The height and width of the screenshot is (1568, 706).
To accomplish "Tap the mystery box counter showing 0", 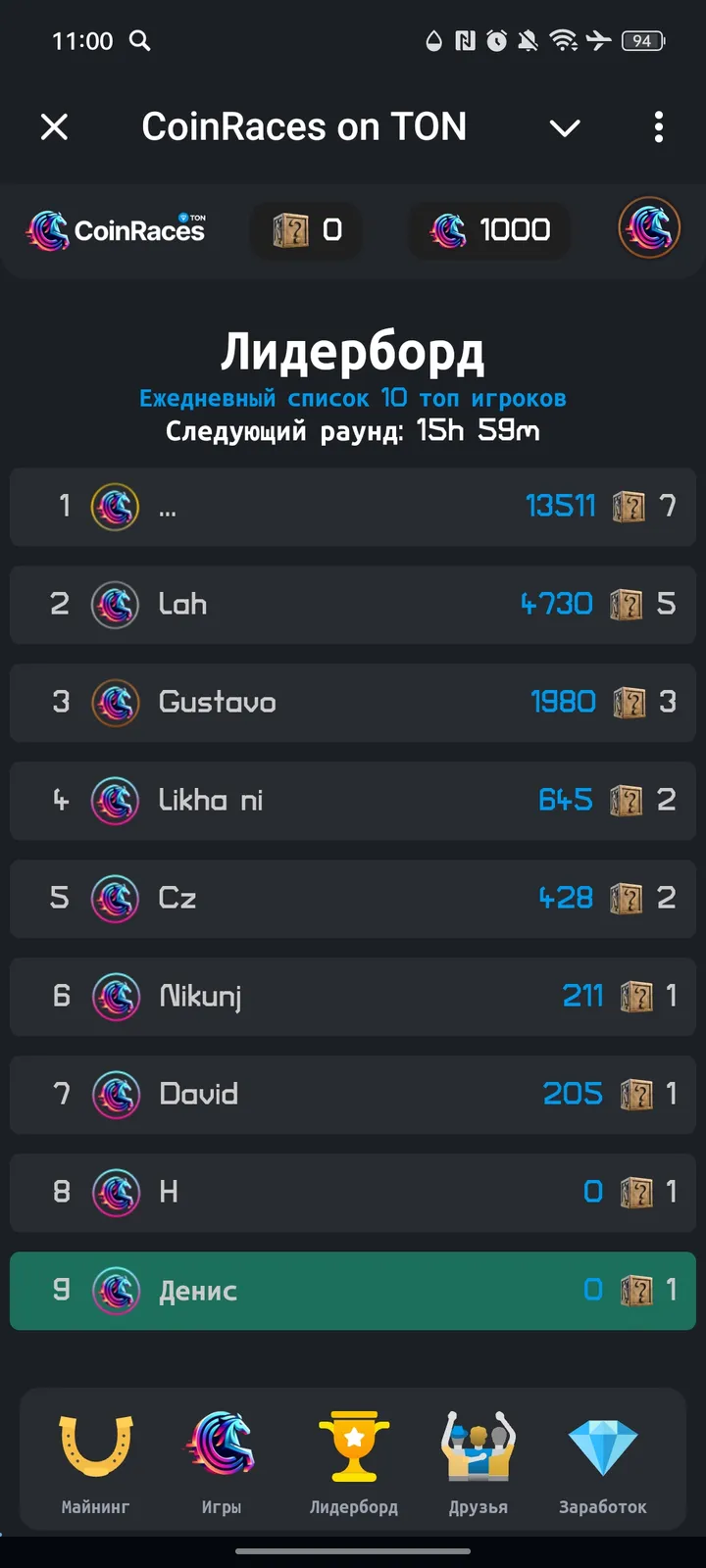I will pos(305,229).
